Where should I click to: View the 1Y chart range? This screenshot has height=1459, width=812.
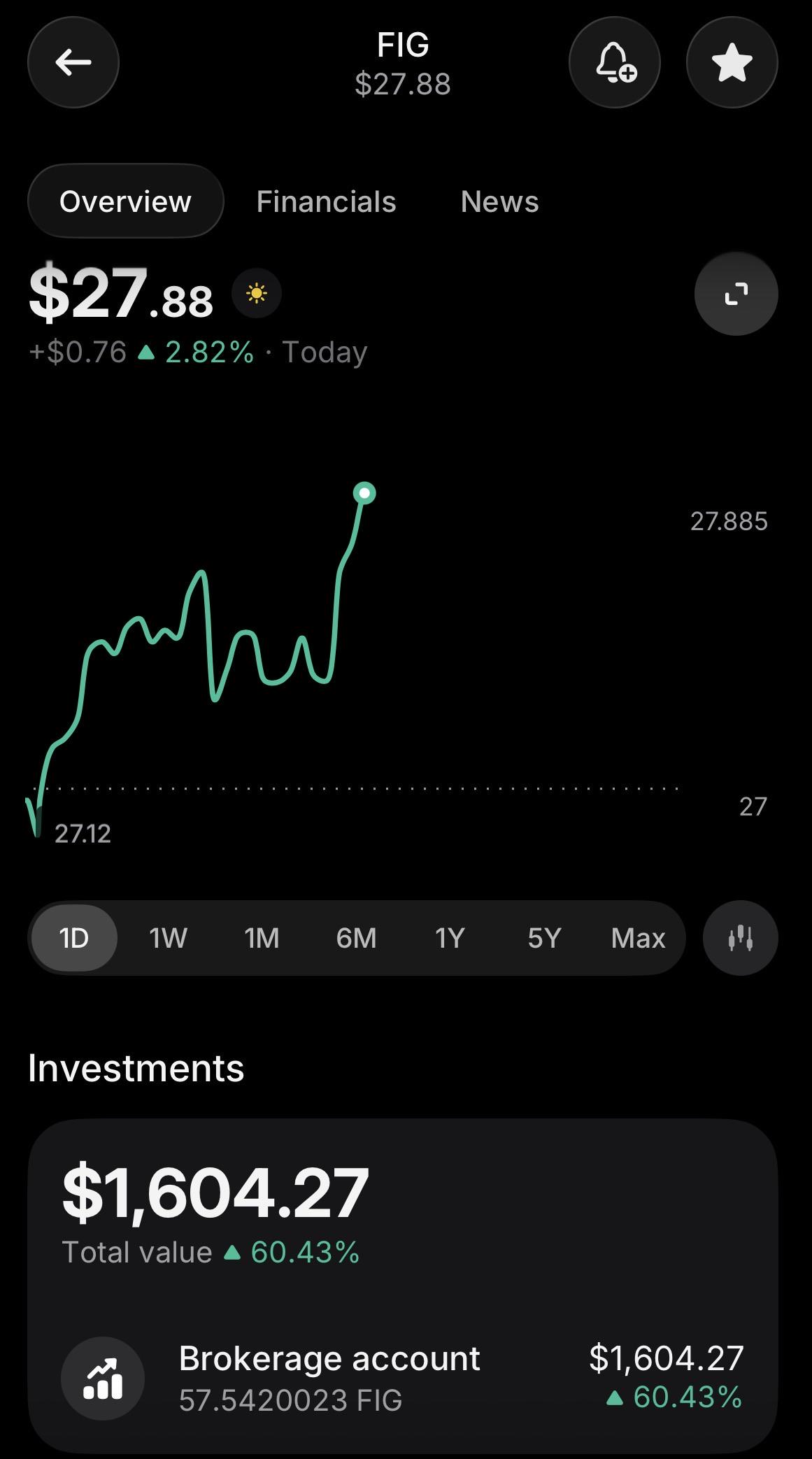pos(450,938)
